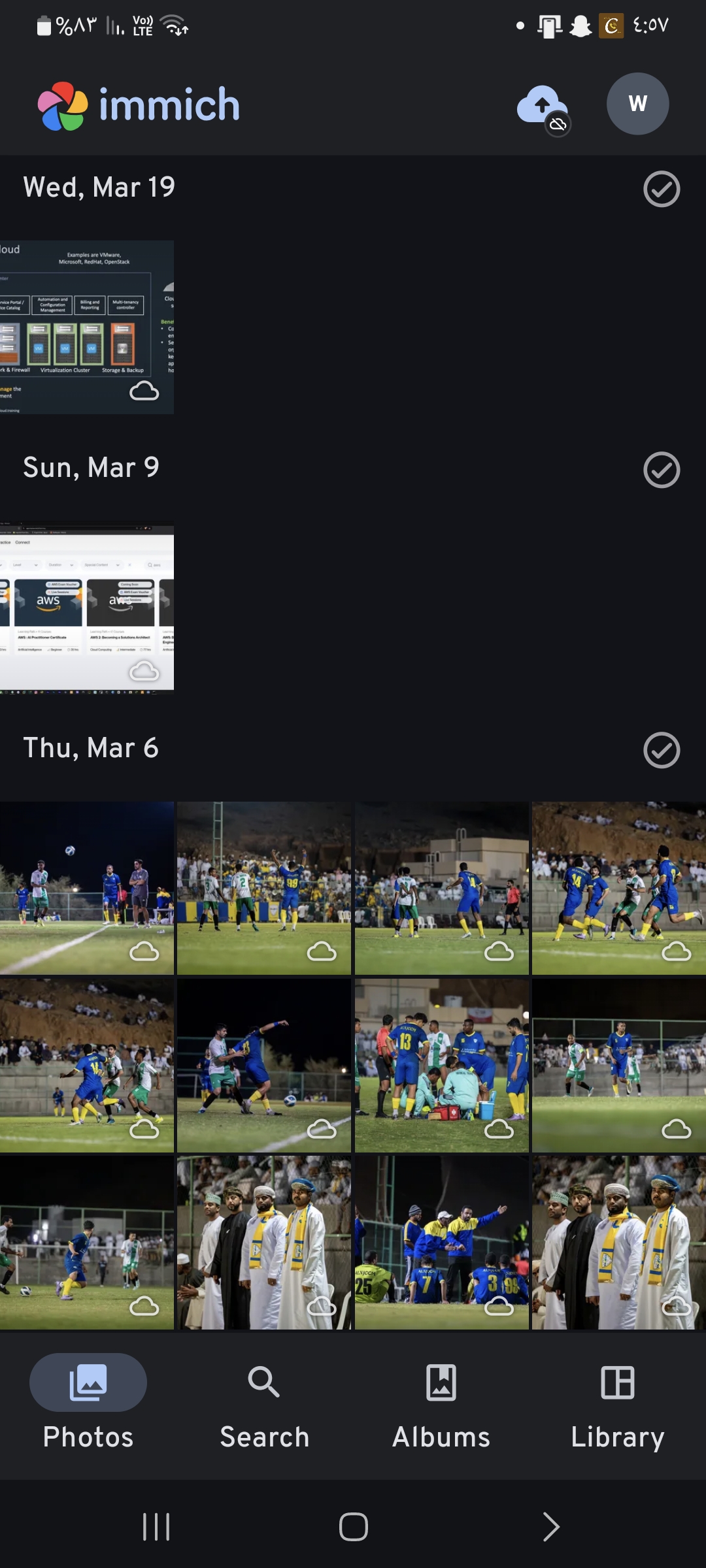The height and width of the screenshot is (1568, 706).
Task: Open recent apps from the navigation bar
Action: pos(156,1527)
